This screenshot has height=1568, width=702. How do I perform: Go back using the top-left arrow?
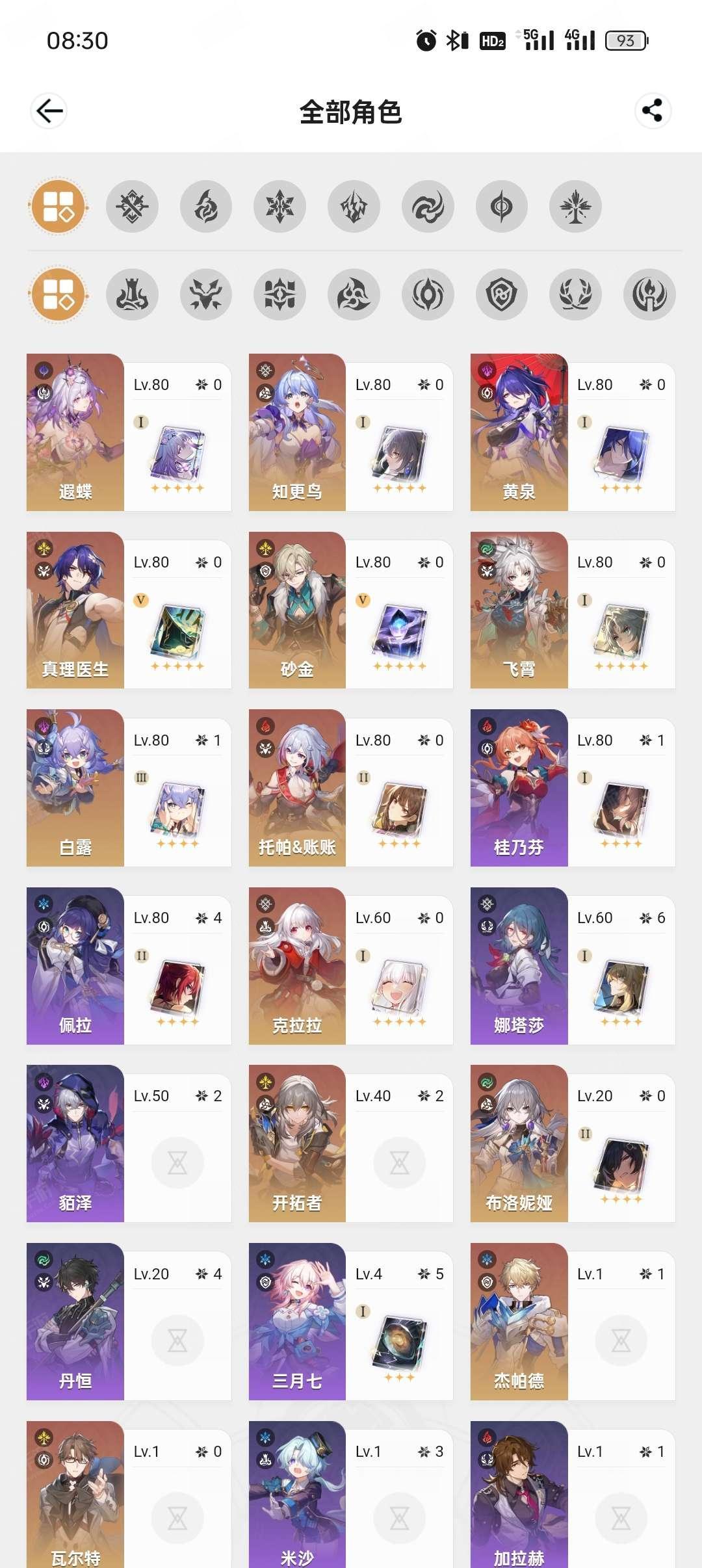coord(49,111)
